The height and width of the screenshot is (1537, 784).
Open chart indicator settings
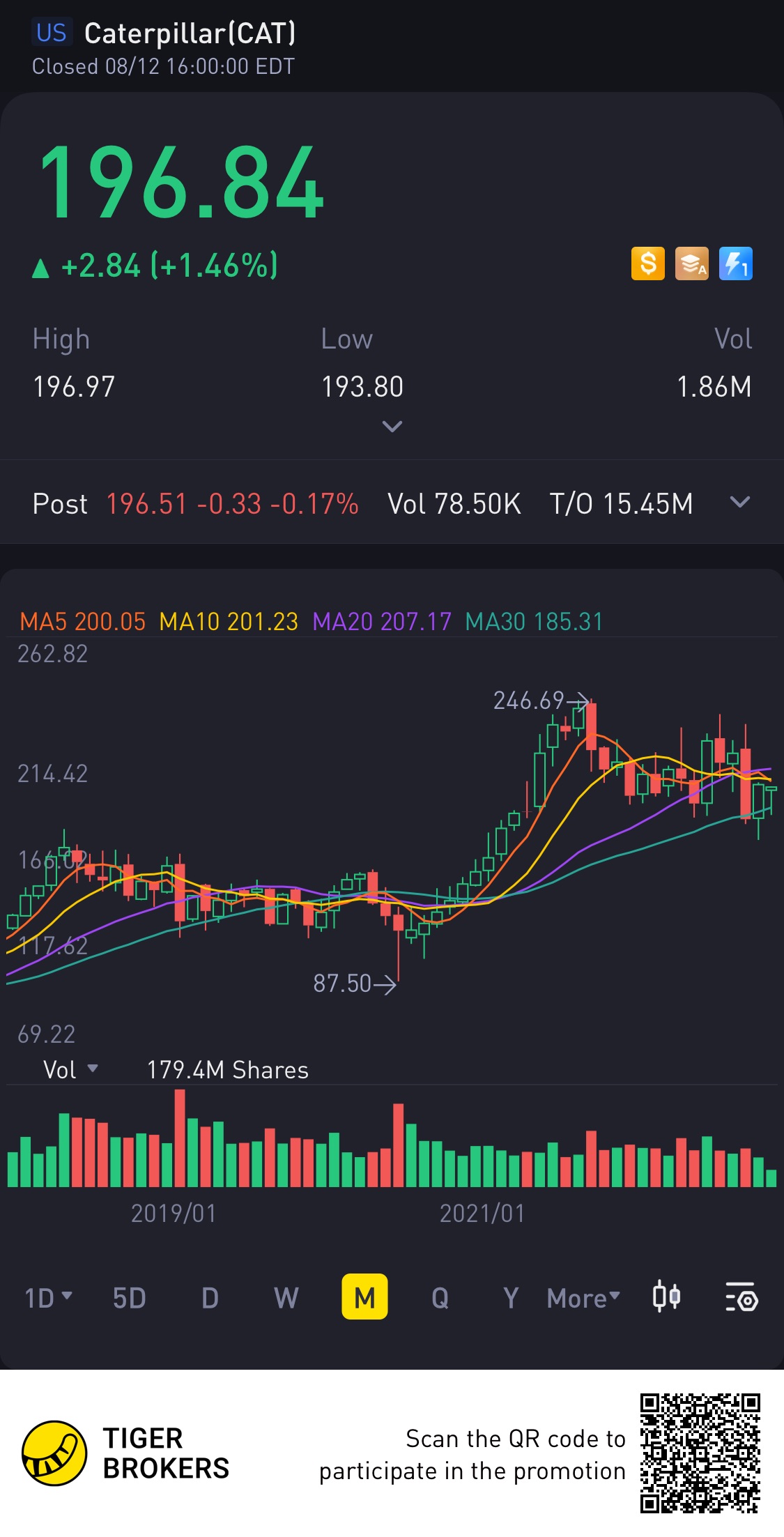741,1298
